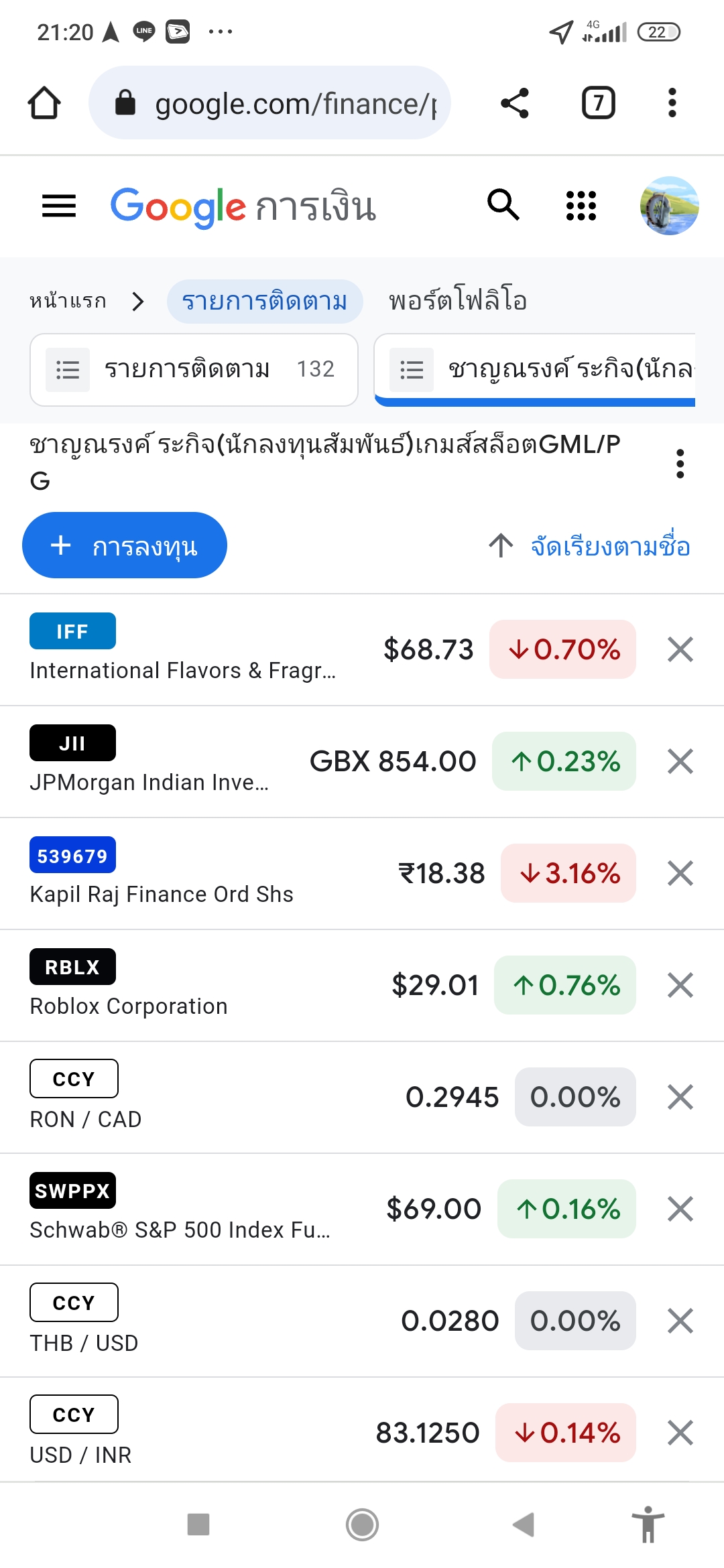Go to browser home

44,103
